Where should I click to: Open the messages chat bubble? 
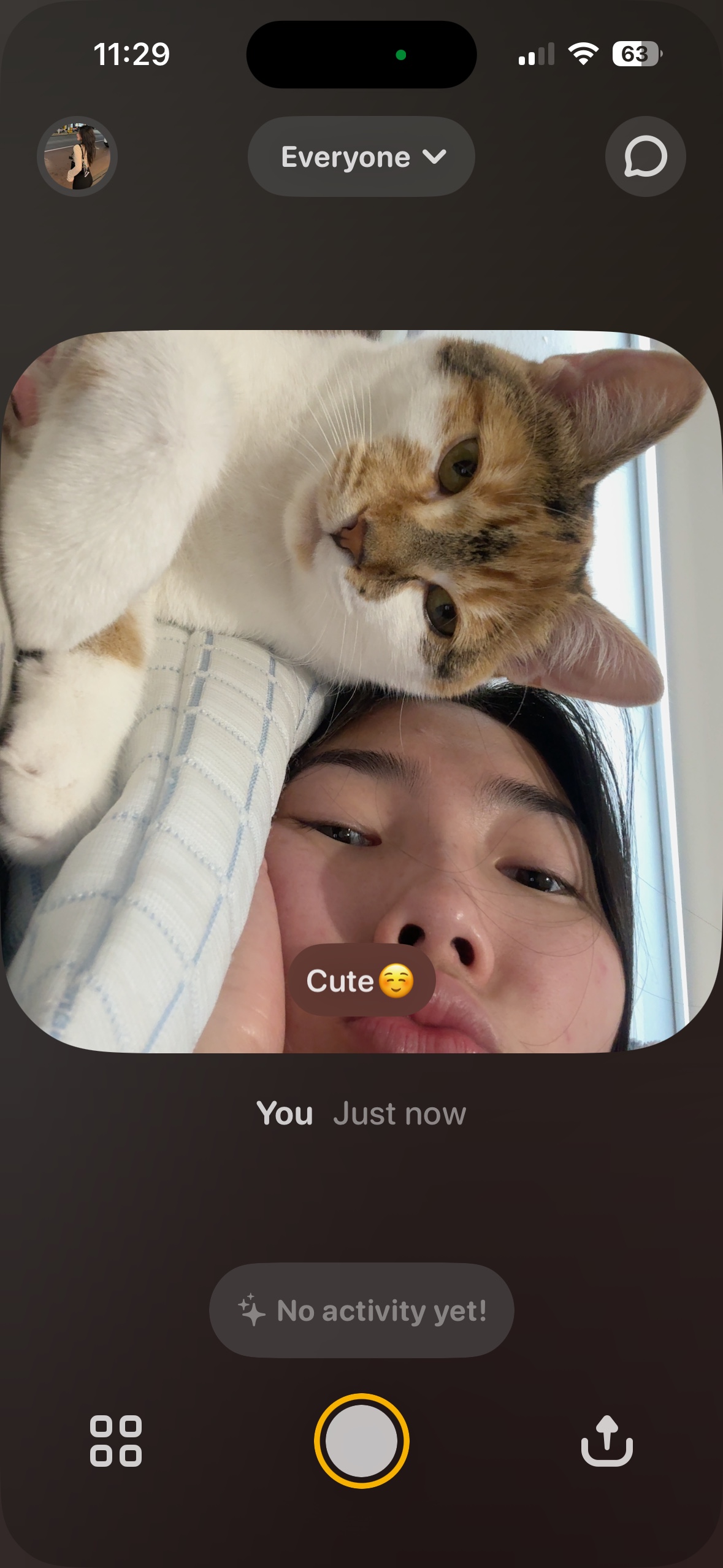[645, 156]
